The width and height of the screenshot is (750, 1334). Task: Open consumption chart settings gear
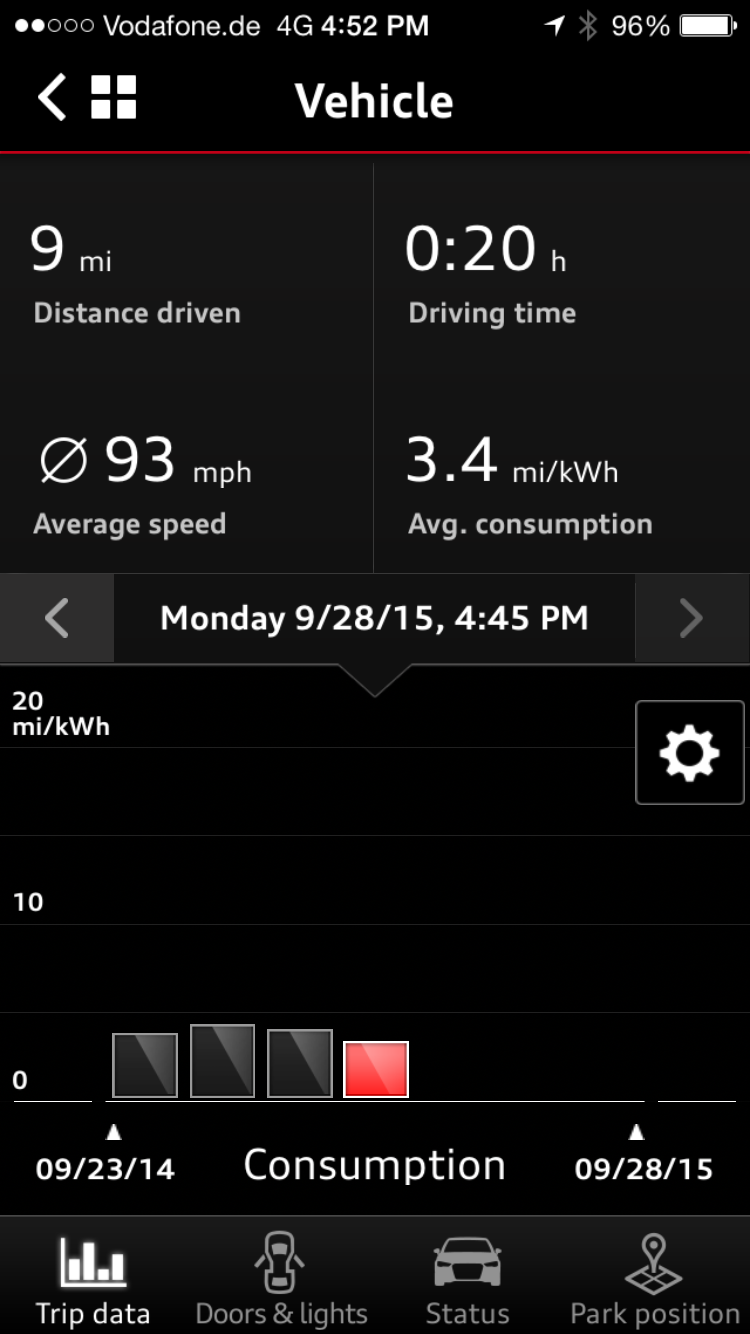[690, 753]
